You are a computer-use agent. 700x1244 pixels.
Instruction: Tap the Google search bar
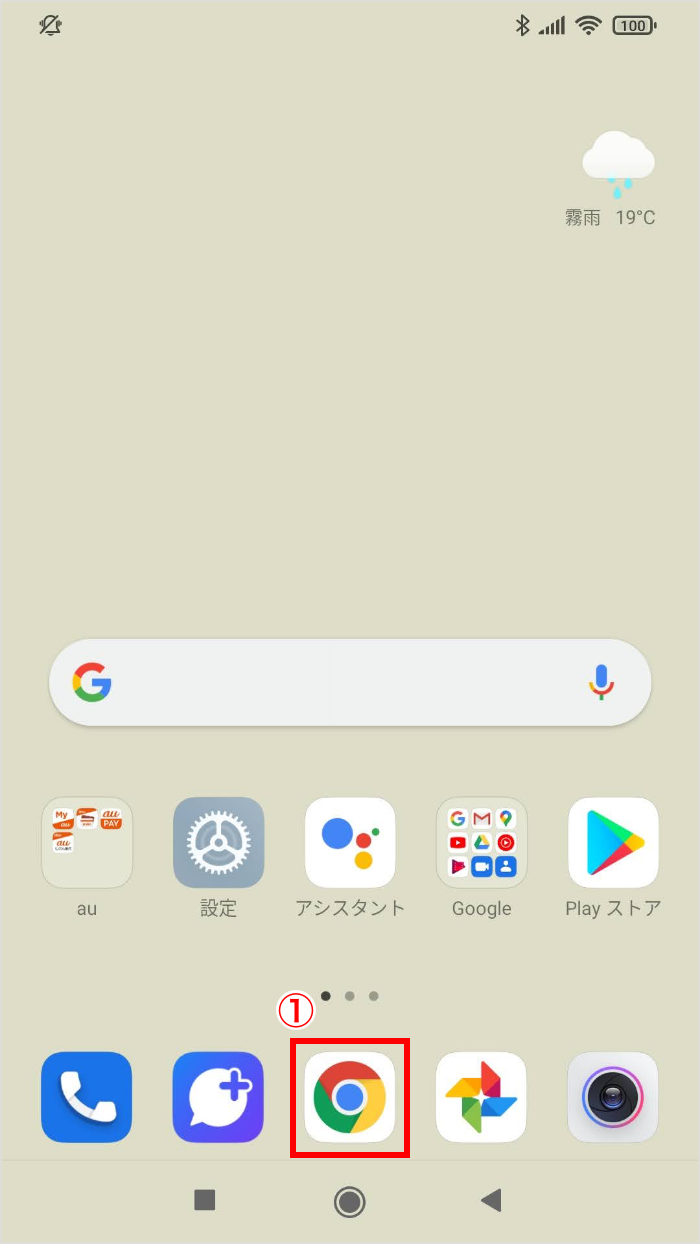340,683
